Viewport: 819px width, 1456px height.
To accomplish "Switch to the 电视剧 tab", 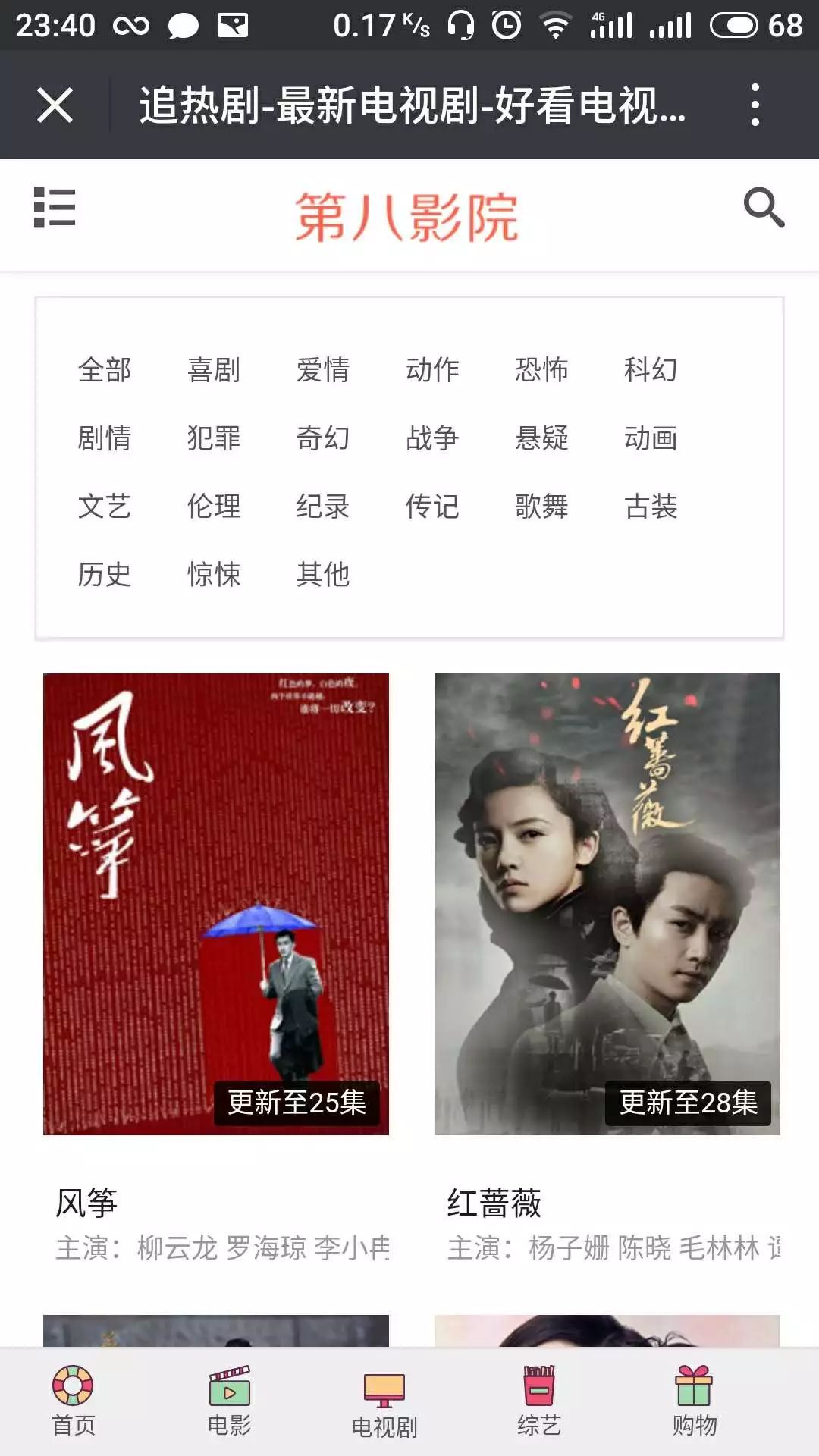I will (x=384, y=1404).
